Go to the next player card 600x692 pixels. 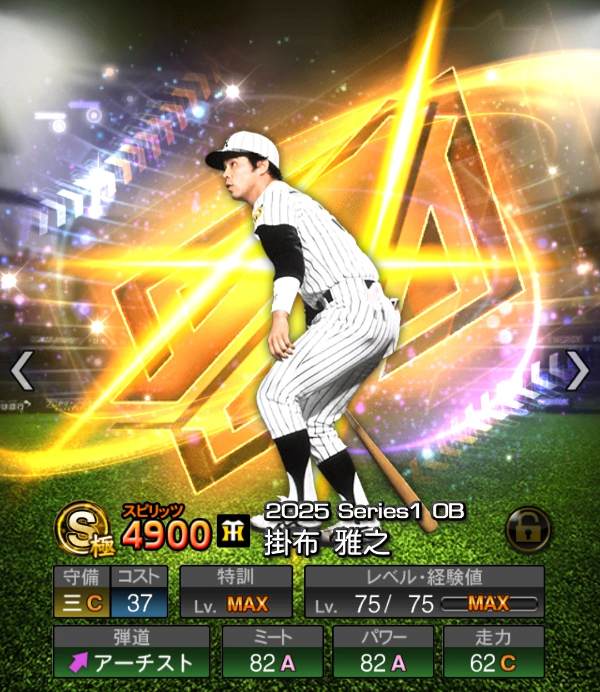pos(577,371)
